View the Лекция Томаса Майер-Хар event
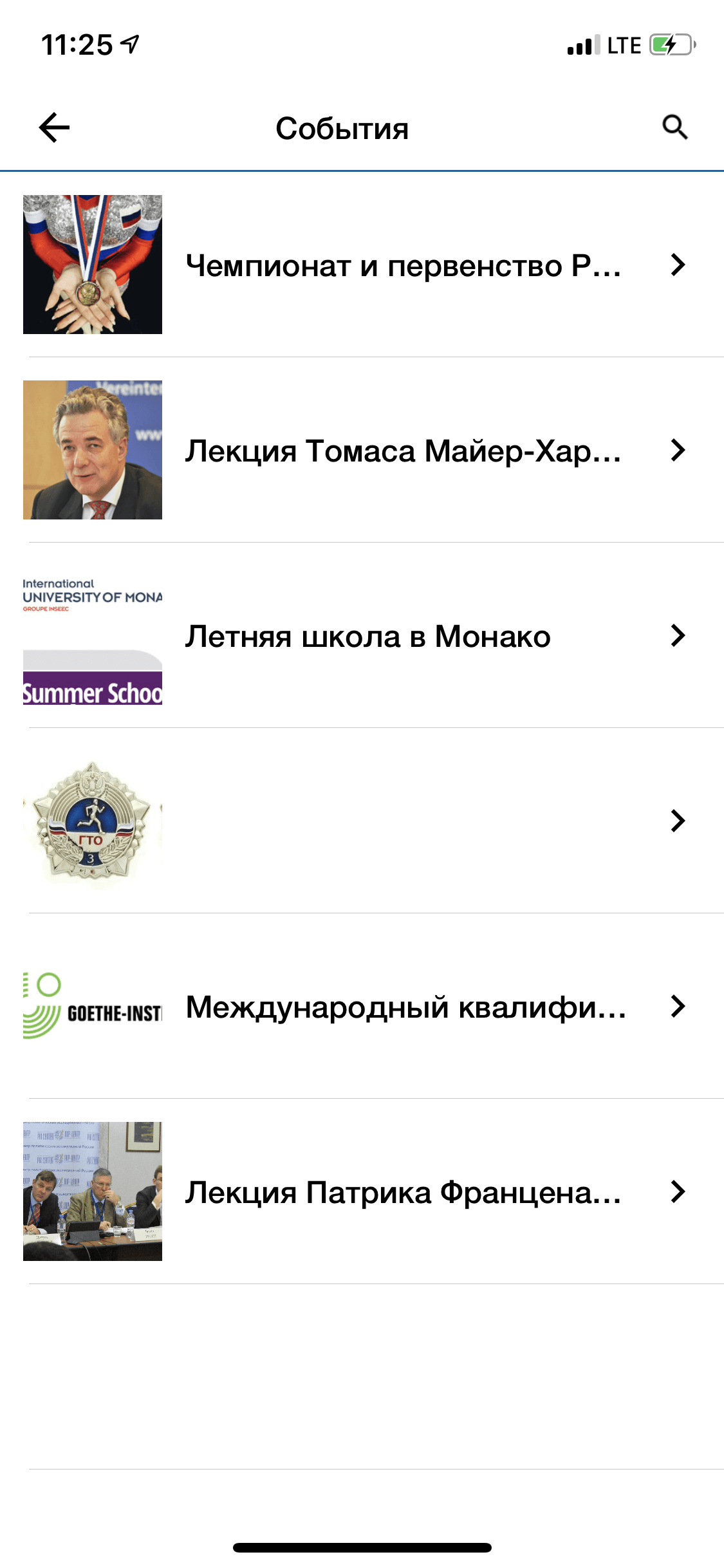Image resolution: width=724 pixels, height=1568 pixels. [x=403, y=451]
